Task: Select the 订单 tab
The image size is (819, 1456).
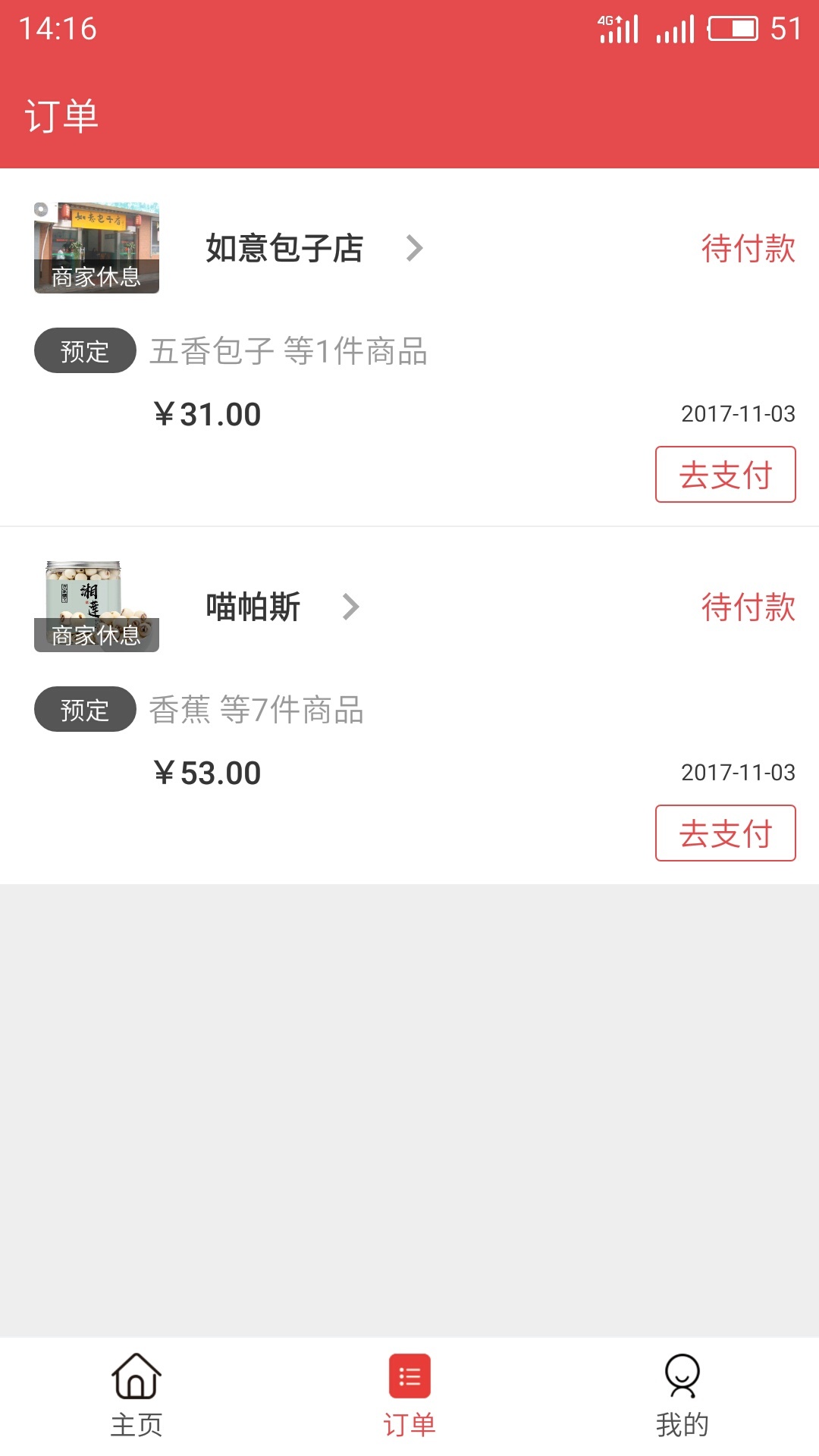Action: [x=409, y=1396]
